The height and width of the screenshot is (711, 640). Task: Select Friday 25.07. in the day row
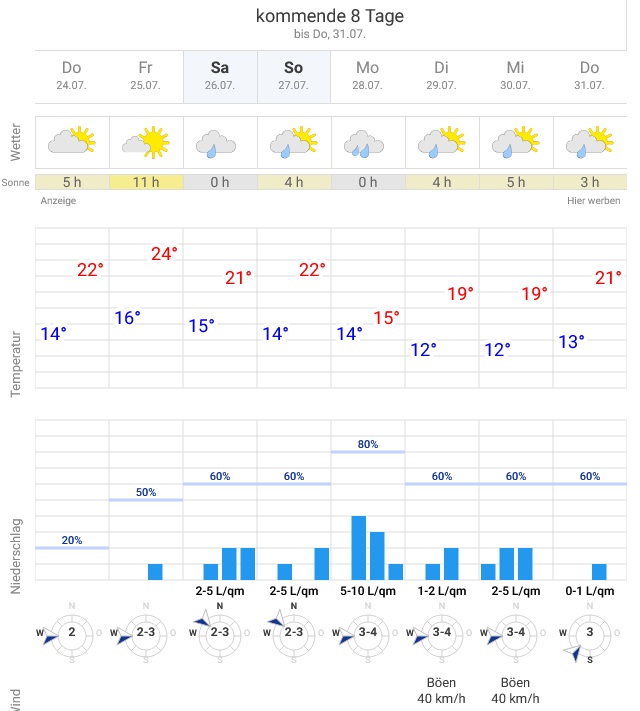tap(146, 77)
